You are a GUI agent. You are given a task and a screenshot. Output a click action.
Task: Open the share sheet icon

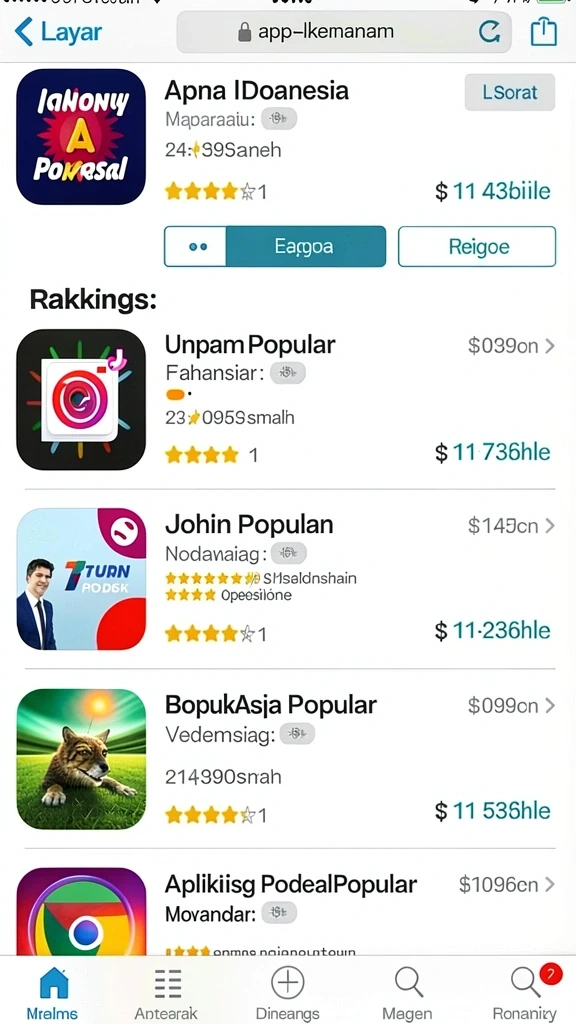click(543, 31)
